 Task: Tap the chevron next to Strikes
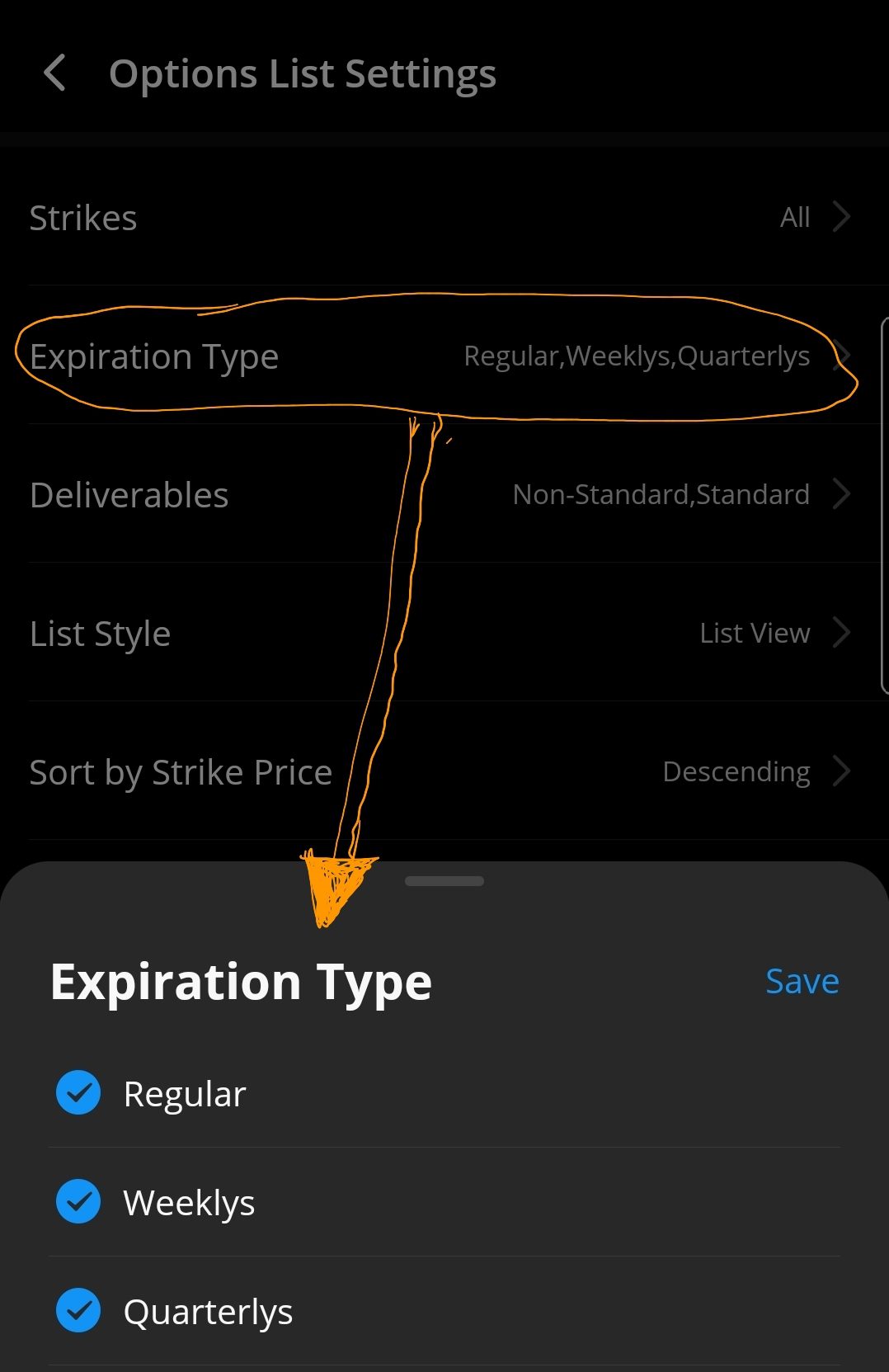[x=842, y=217]
